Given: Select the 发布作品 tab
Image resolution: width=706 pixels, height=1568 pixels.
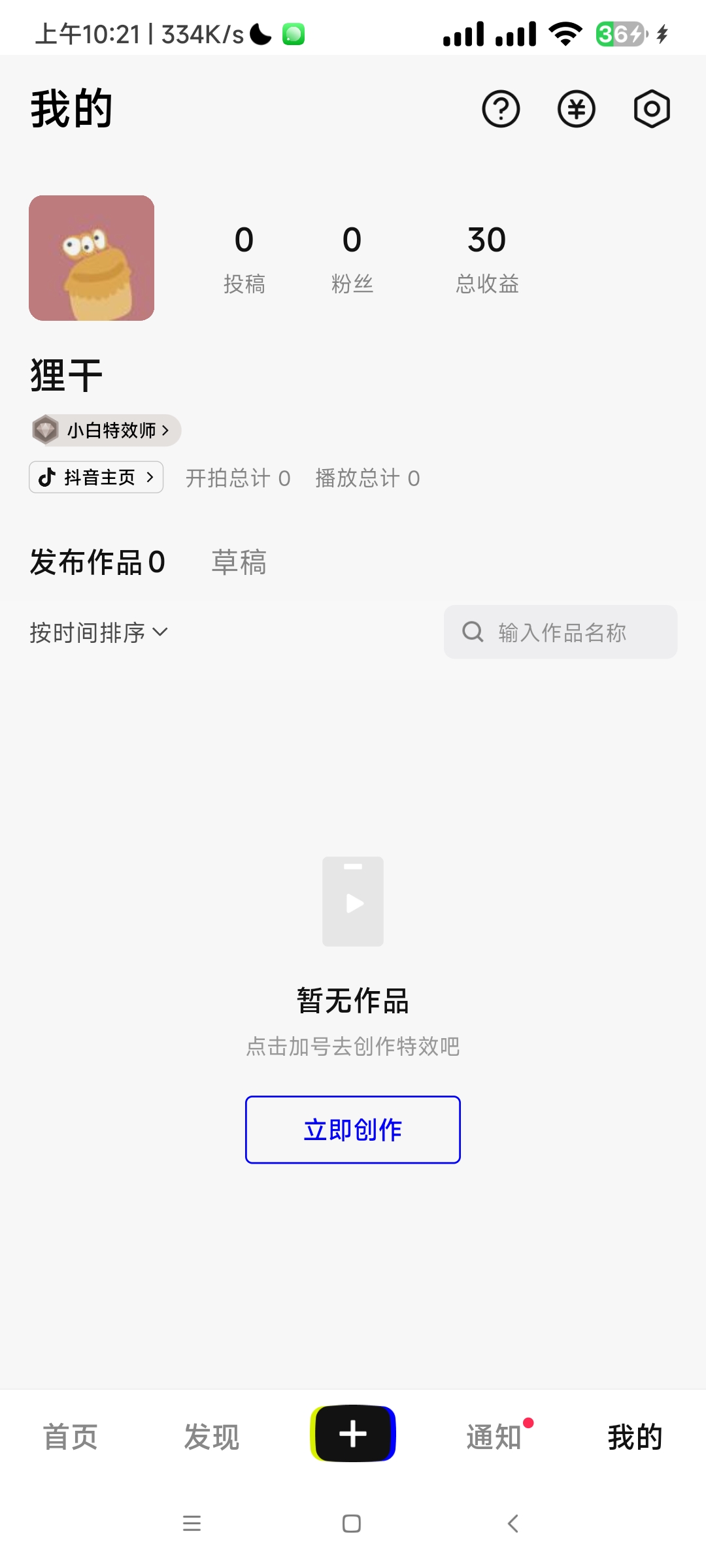Looking at the screenshot, I should 97,563.
